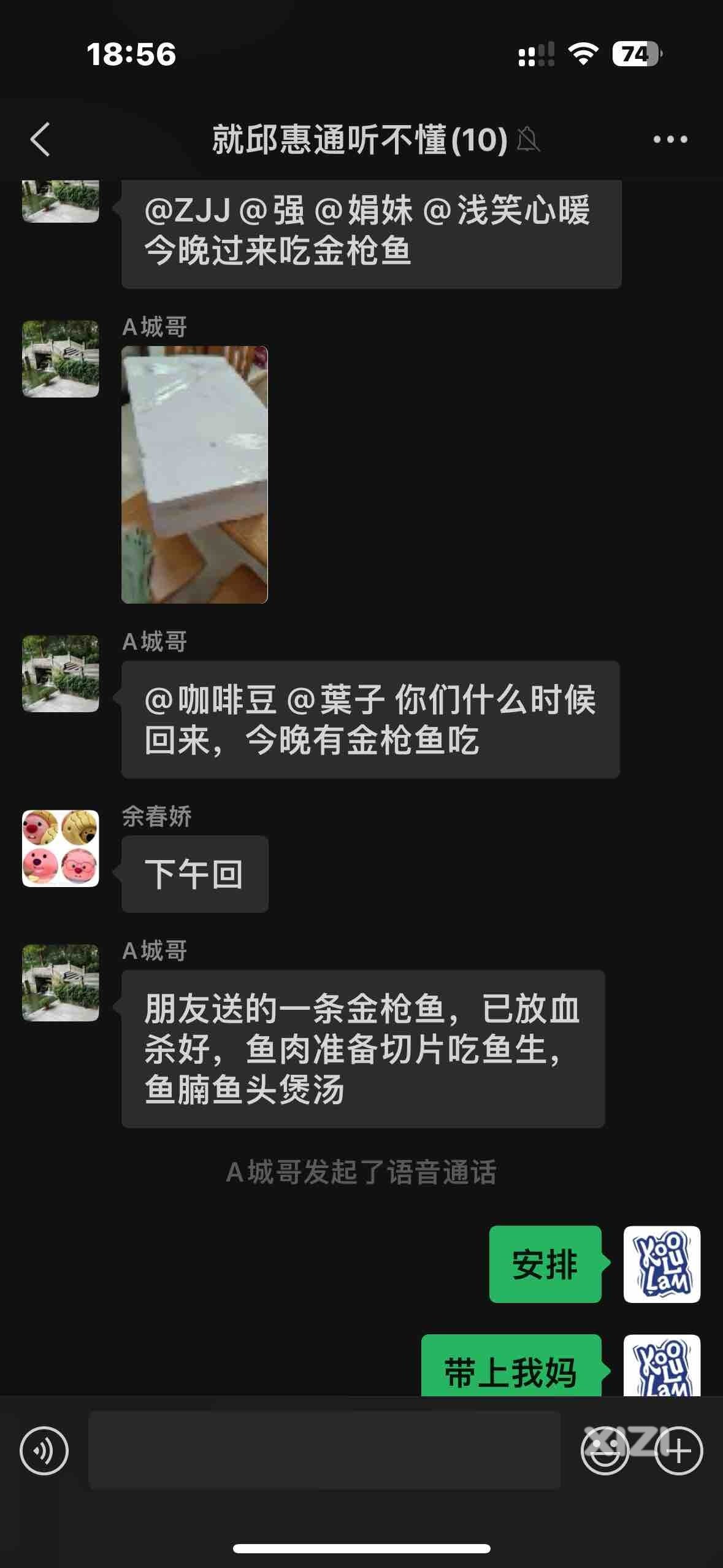
Task: Switch to voice message input
Action: pos(44,1451)
